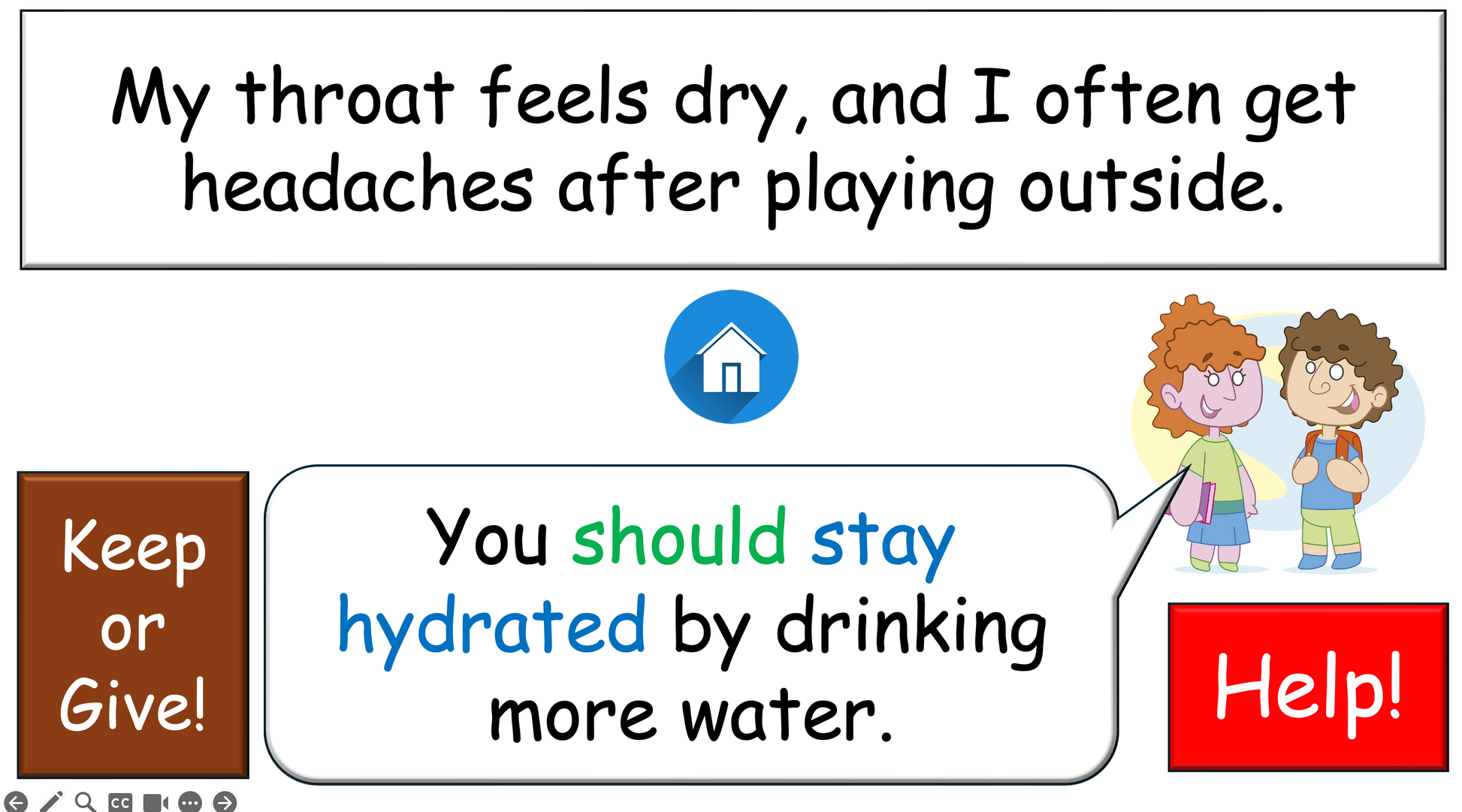Toggle closed captions on
The image size is (1462, 812).
120,802
